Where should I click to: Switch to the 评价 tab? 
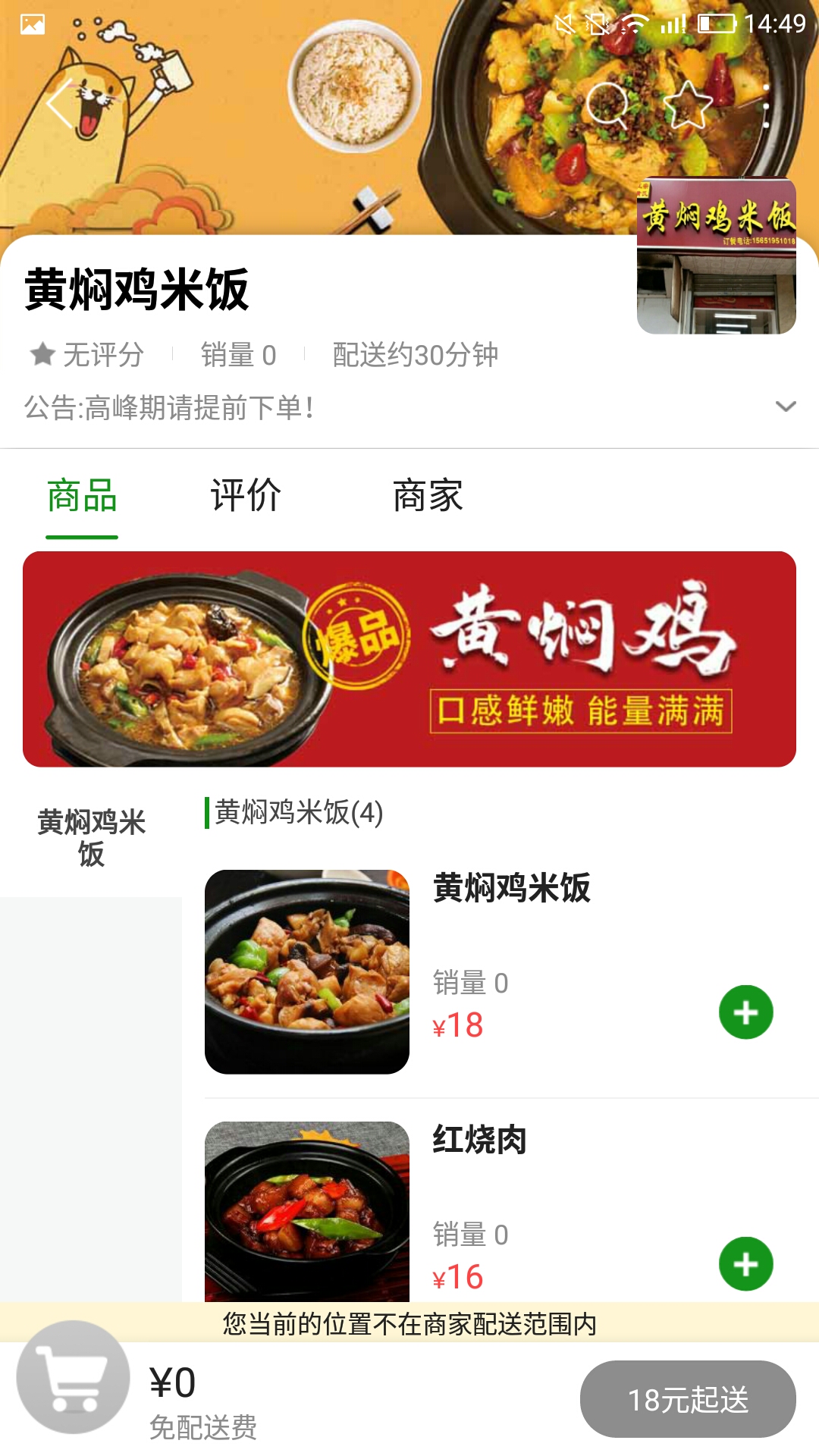pos(245,497)
